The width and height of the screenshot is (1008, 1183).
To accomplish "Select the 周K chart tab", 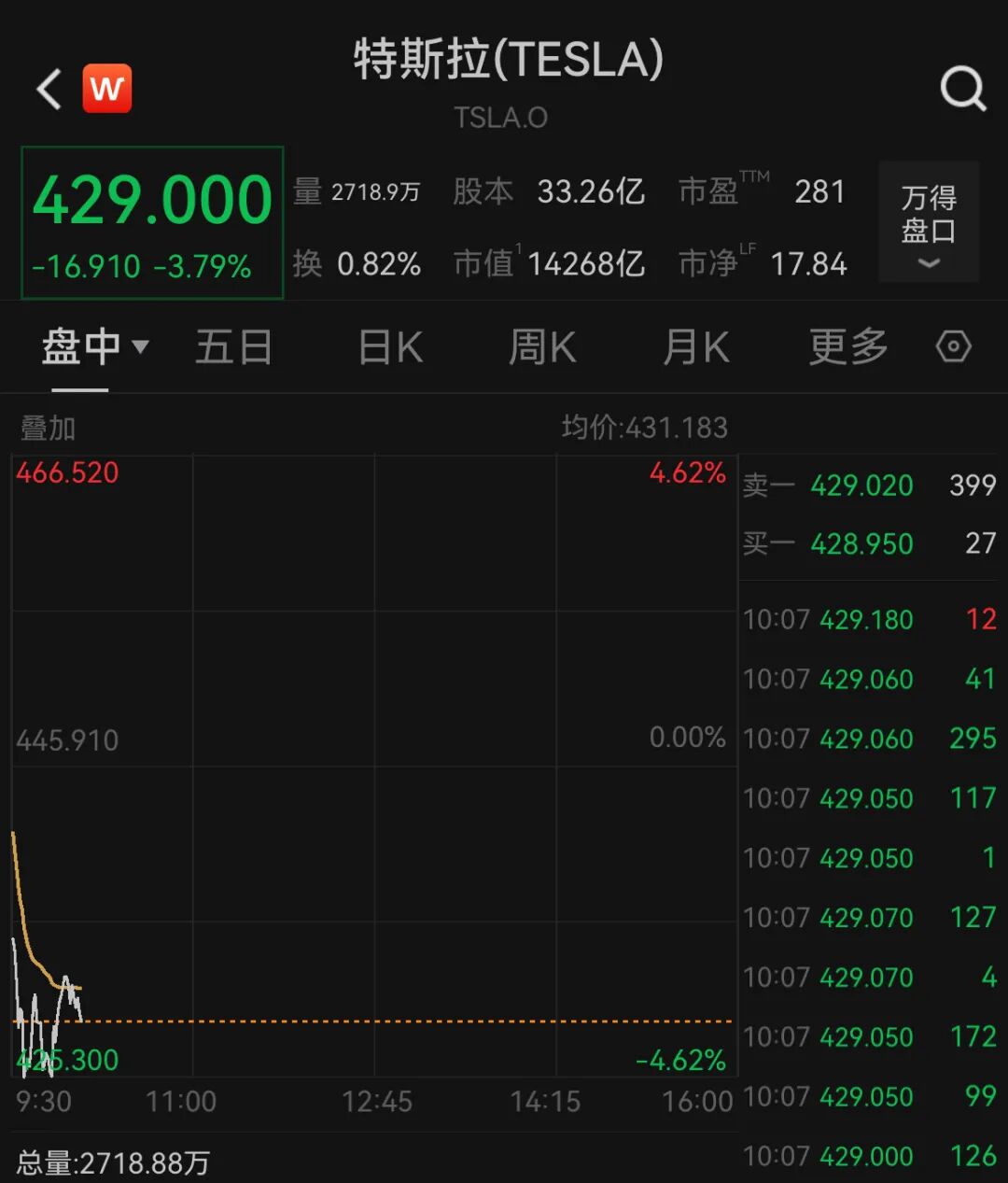I will tap(542, 347).
